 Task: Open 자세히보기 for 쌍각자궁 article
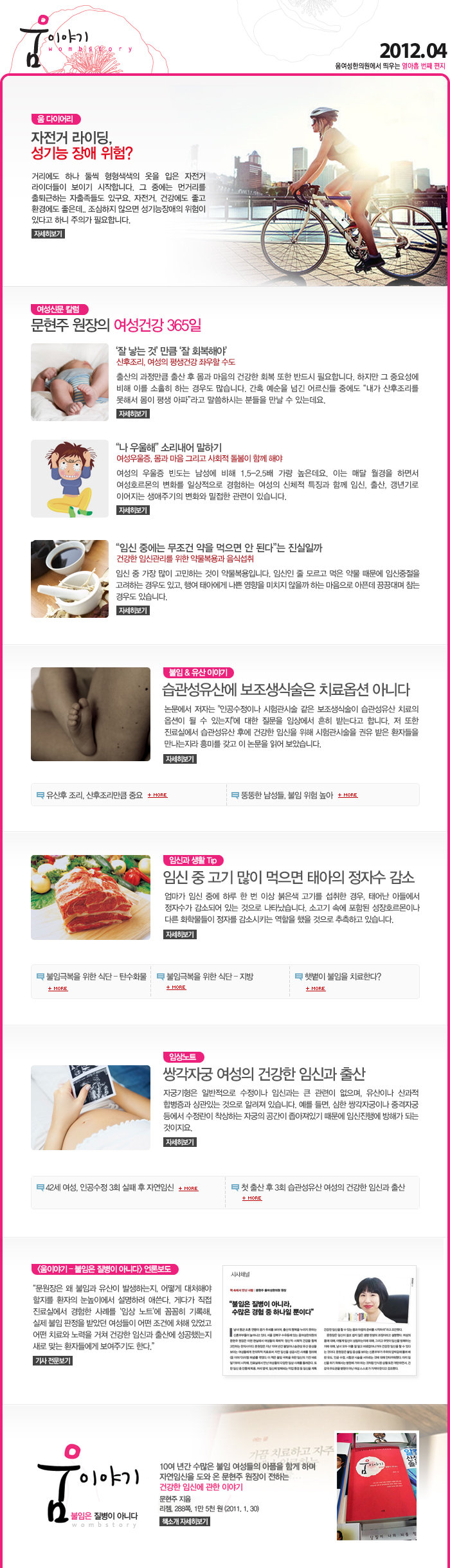180,1142
